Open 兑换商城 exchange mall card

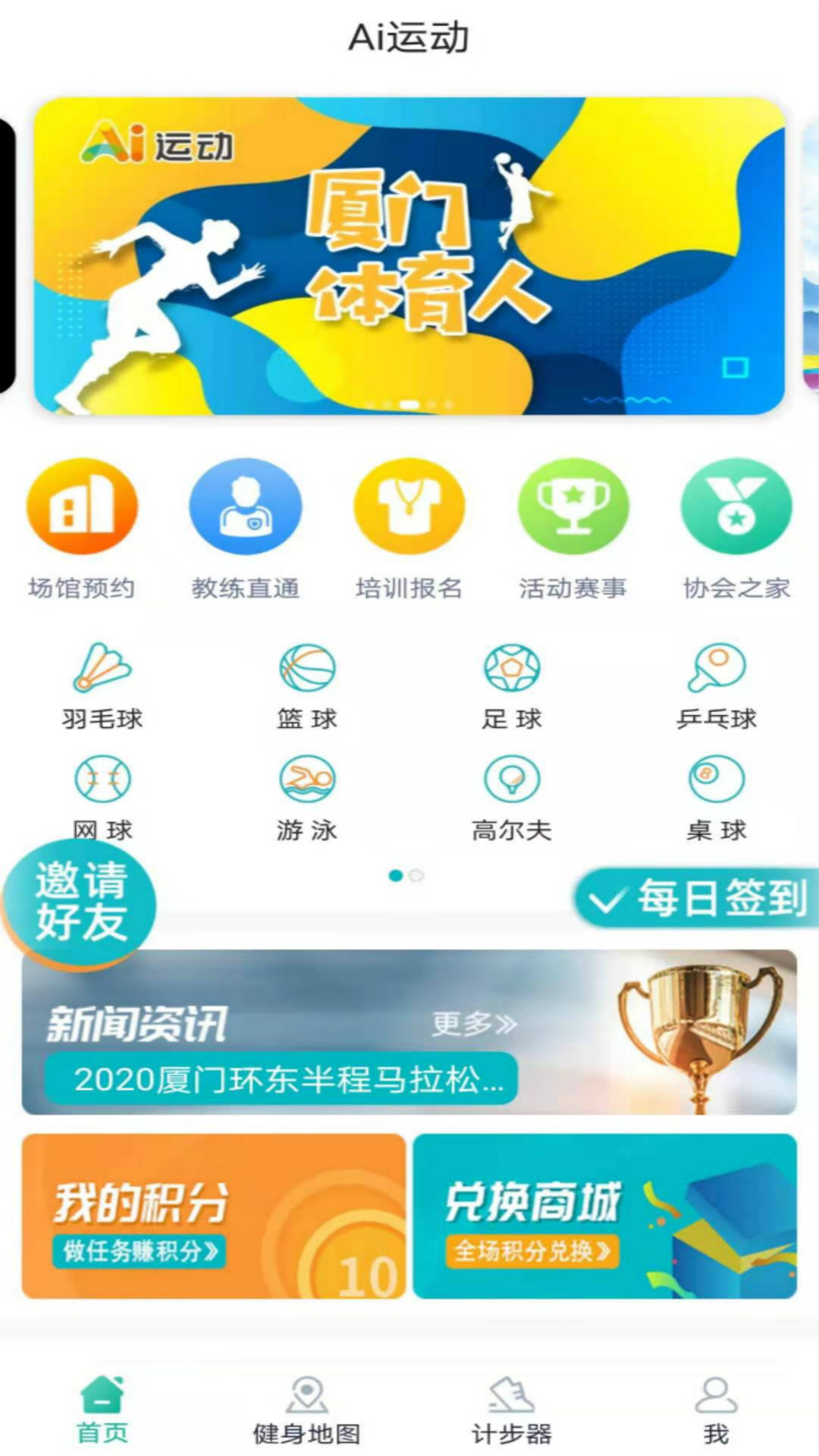[x=605, y=1216]
